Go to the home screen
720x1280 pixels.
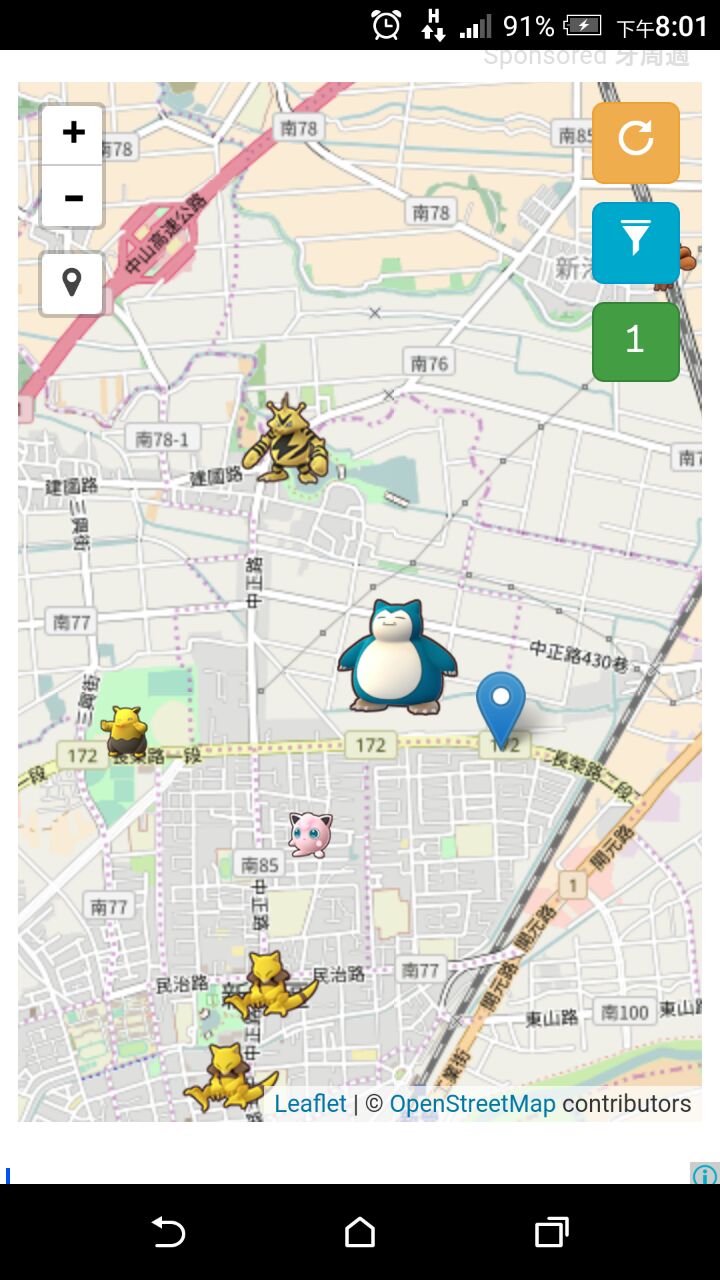360,1232
